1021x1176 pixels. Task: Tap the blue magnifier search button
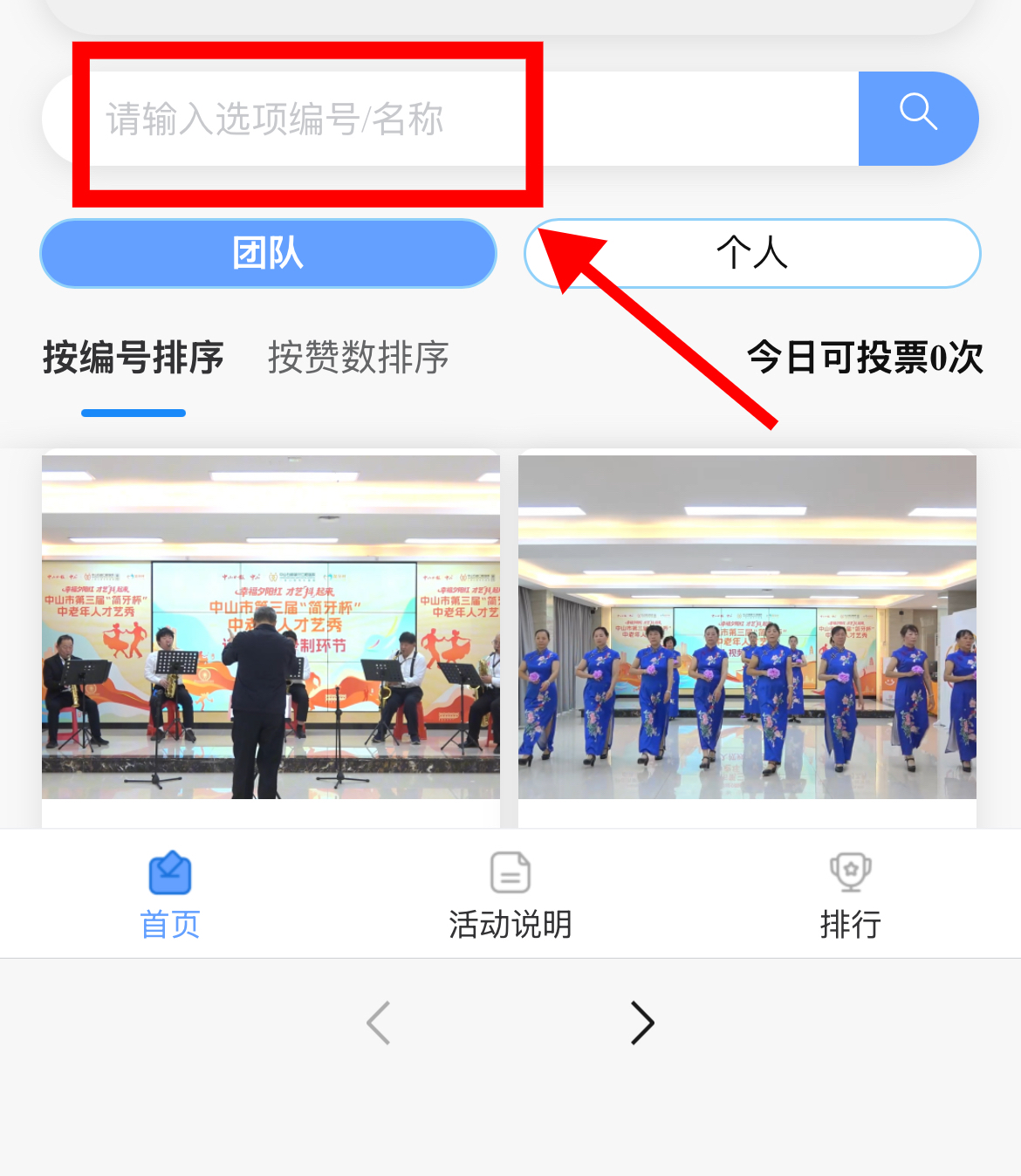[917, 119]
